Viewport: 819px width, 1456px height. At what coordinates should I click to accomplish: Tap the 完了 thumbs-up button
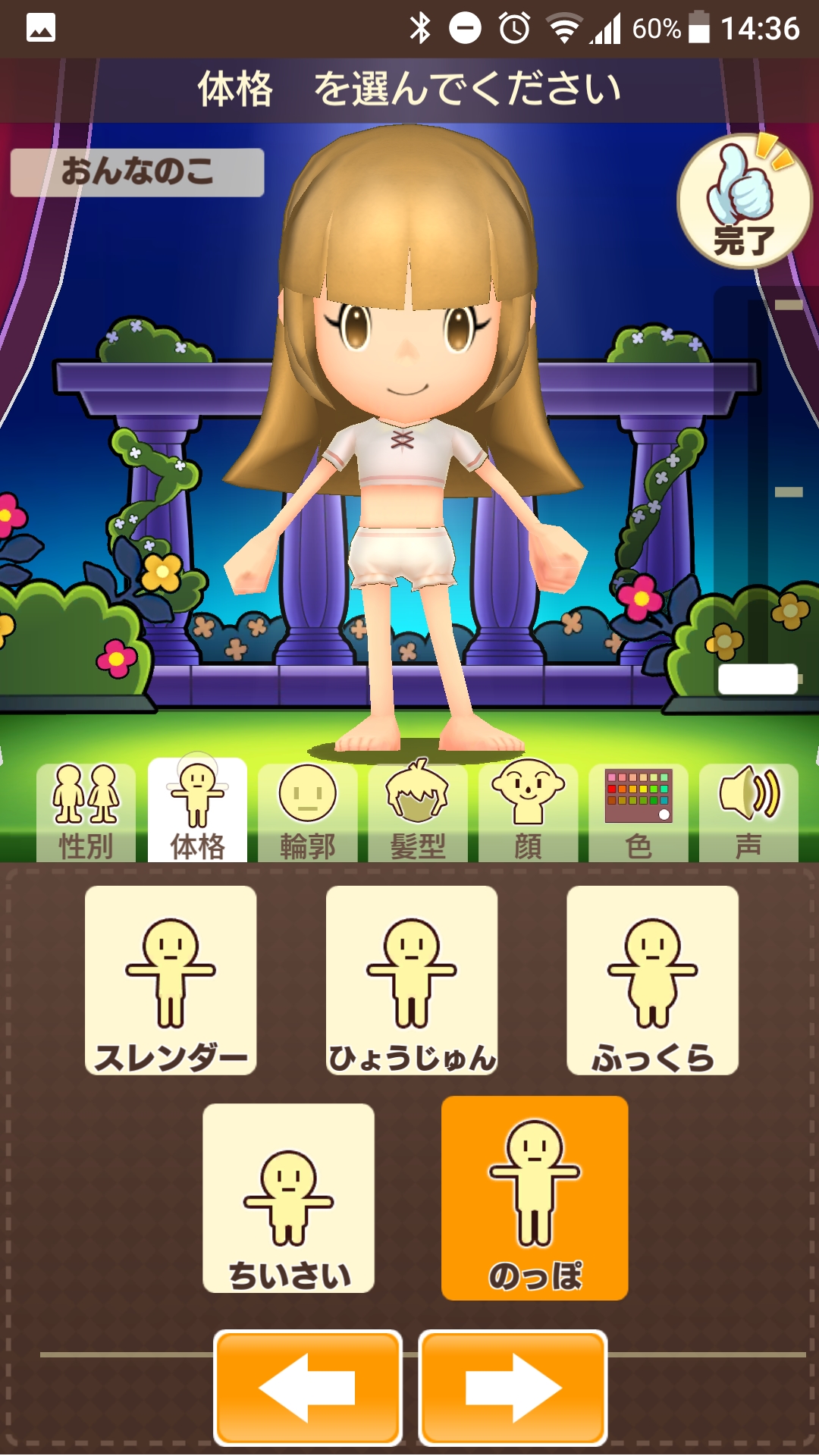(743, 202)
